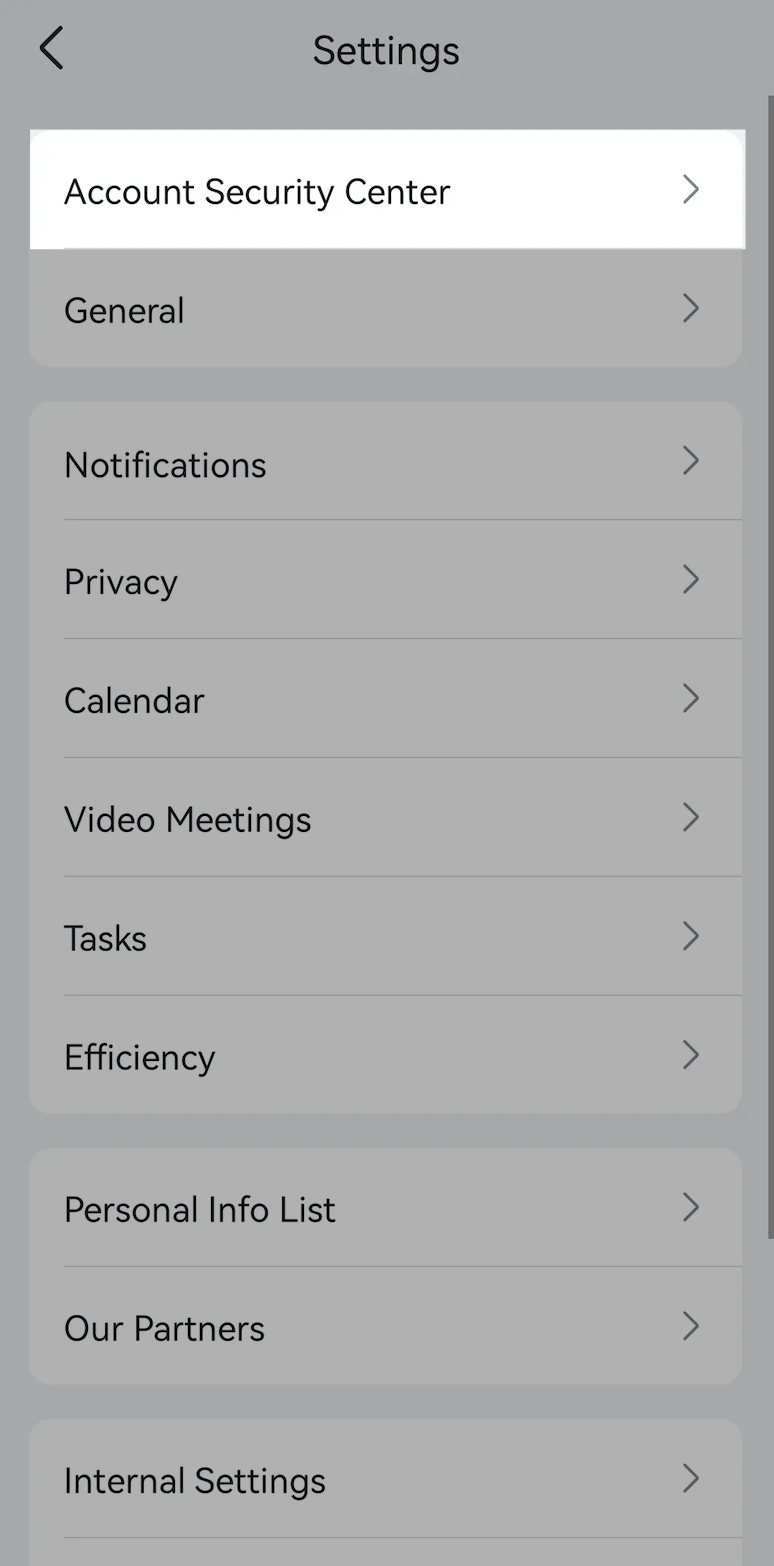
Task: Click the chevron beside Our Partners
Action: tap(691, 1326)
